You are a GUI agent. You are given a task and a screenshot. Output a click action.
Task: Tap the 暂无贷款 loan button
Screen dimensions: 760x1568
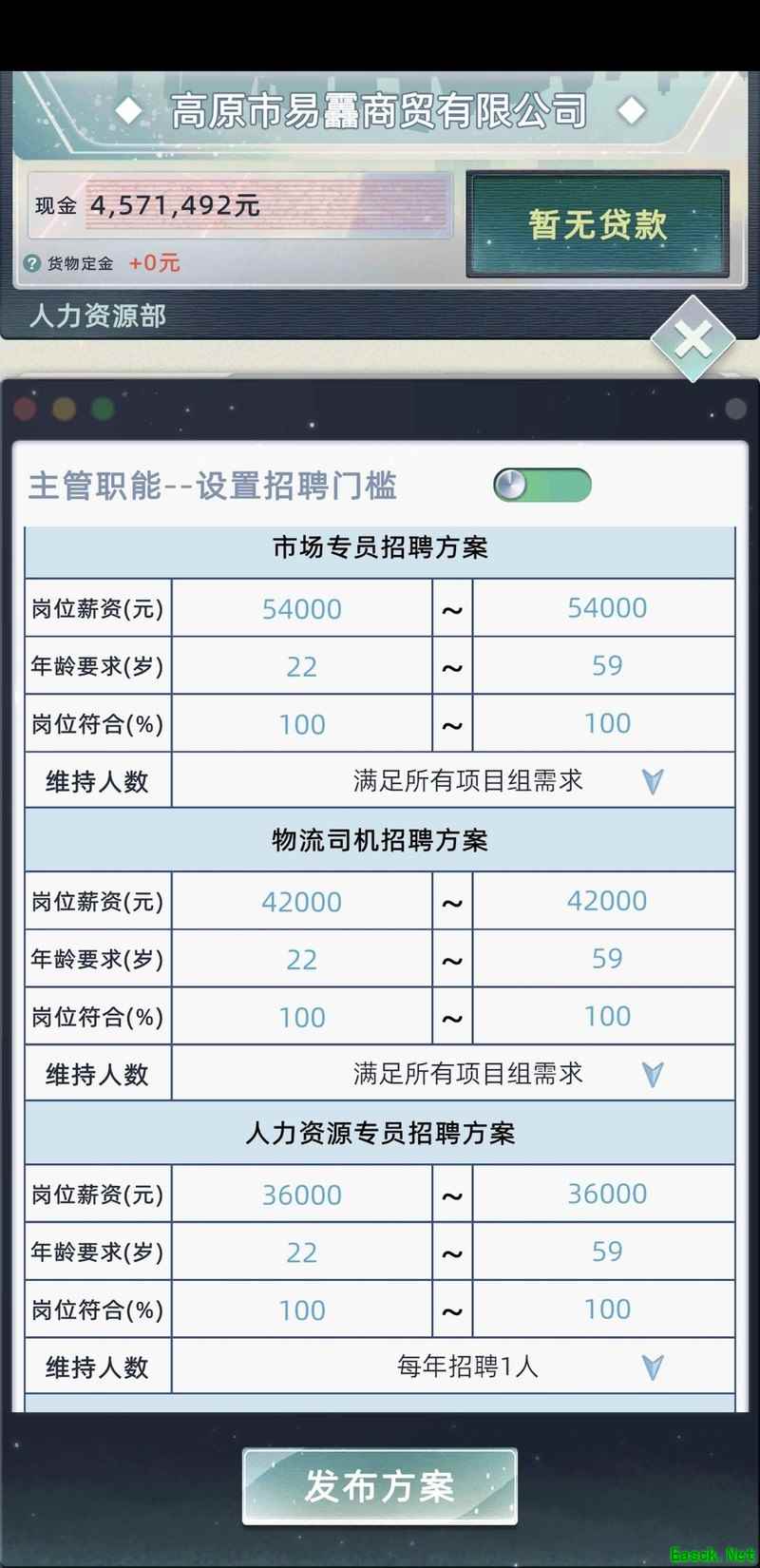598,225
